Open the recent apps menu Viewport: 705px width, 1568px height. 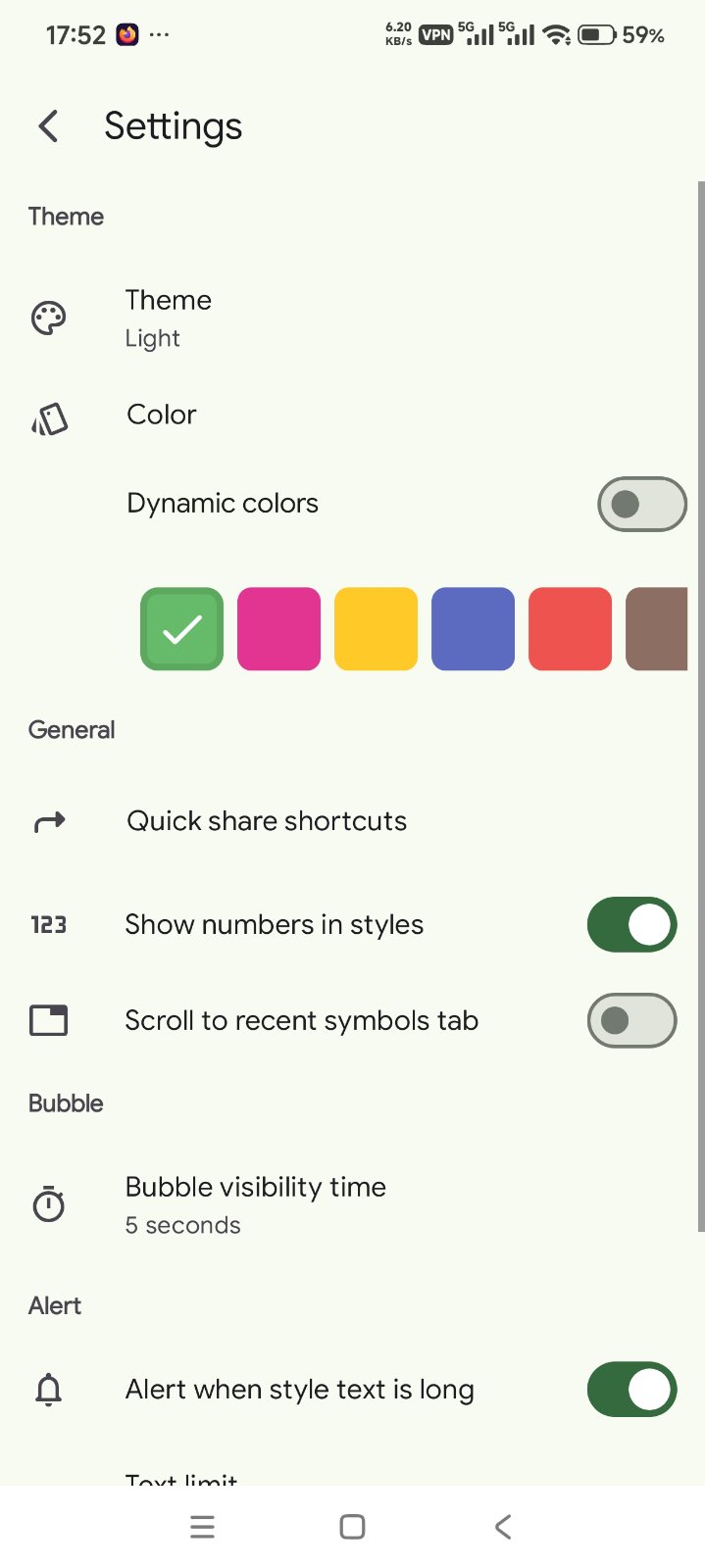pos(202,1527)
